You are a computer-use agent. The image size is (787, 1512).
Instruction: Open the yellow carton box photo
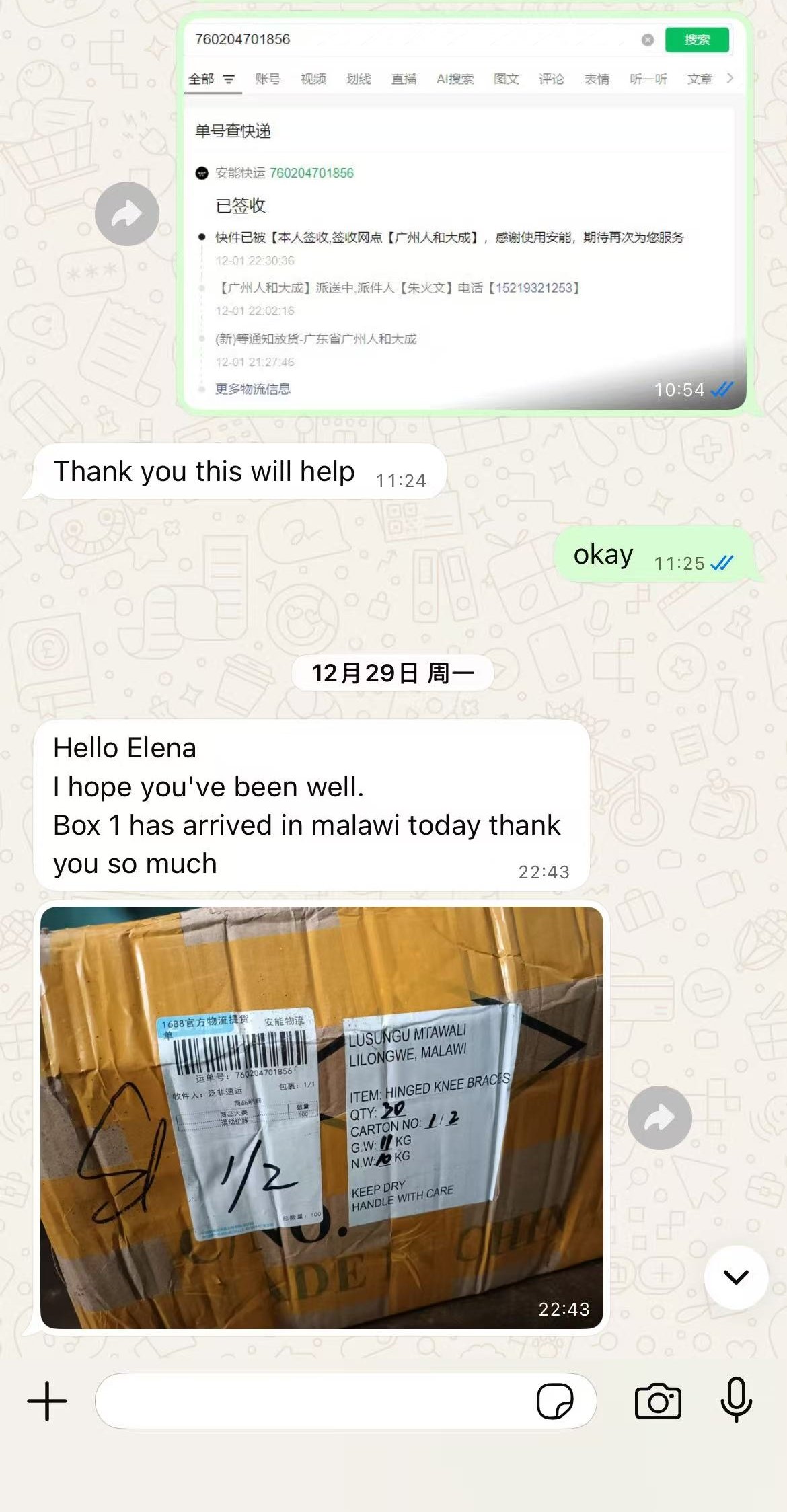322,1117
